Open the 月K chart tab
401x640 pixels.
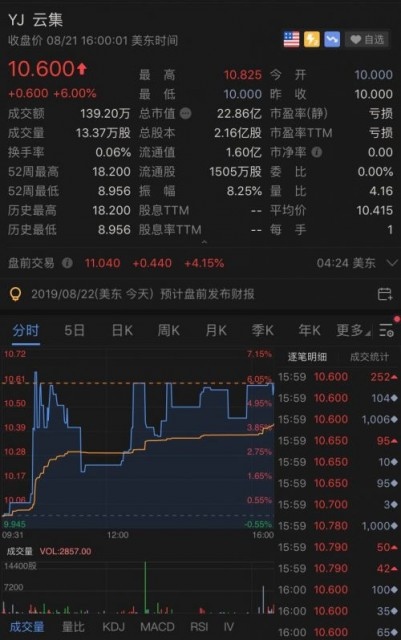(x=216, y=330)
